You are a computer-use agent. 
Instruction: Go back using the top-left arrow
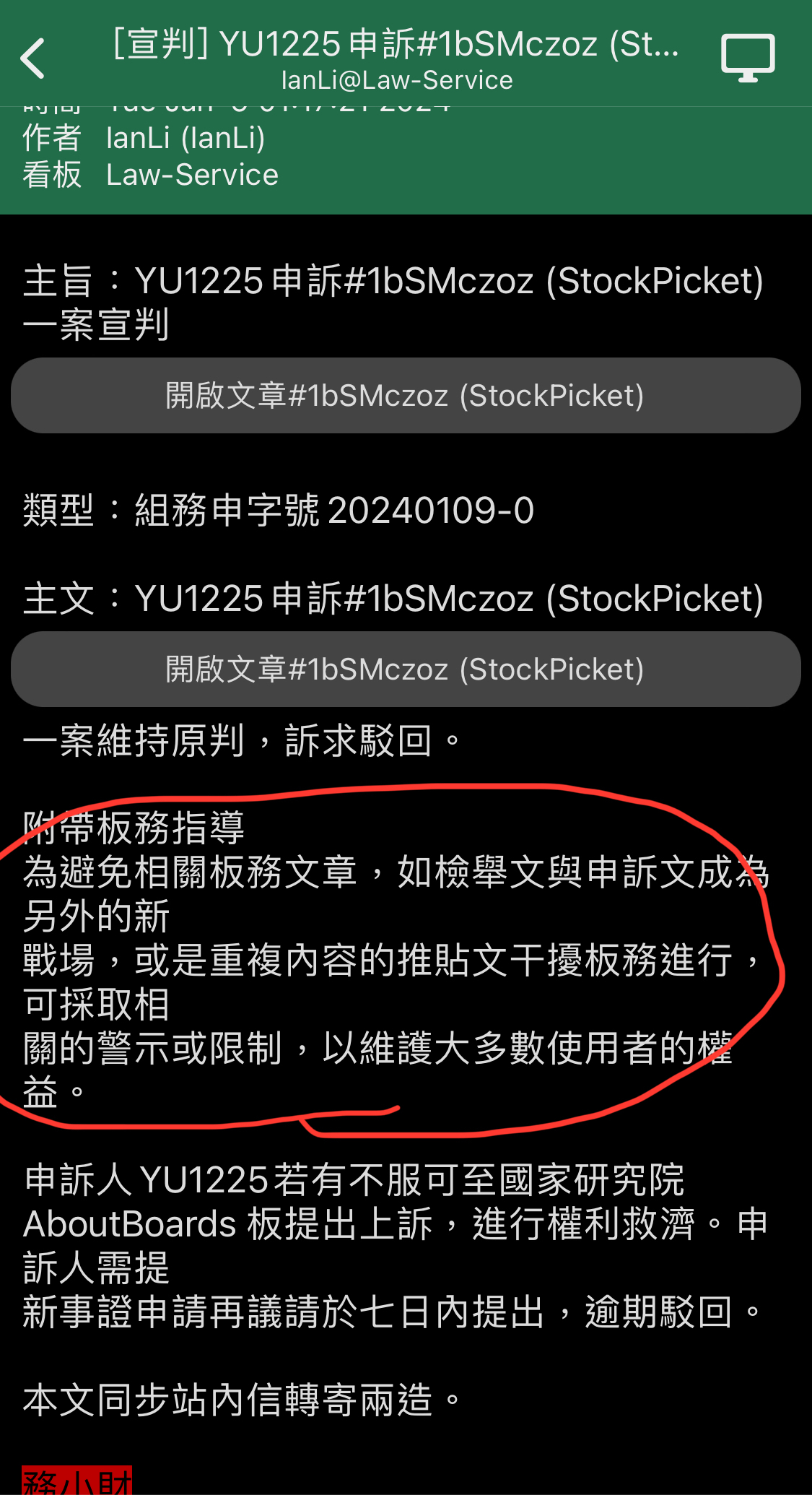[x=33, y=58]
